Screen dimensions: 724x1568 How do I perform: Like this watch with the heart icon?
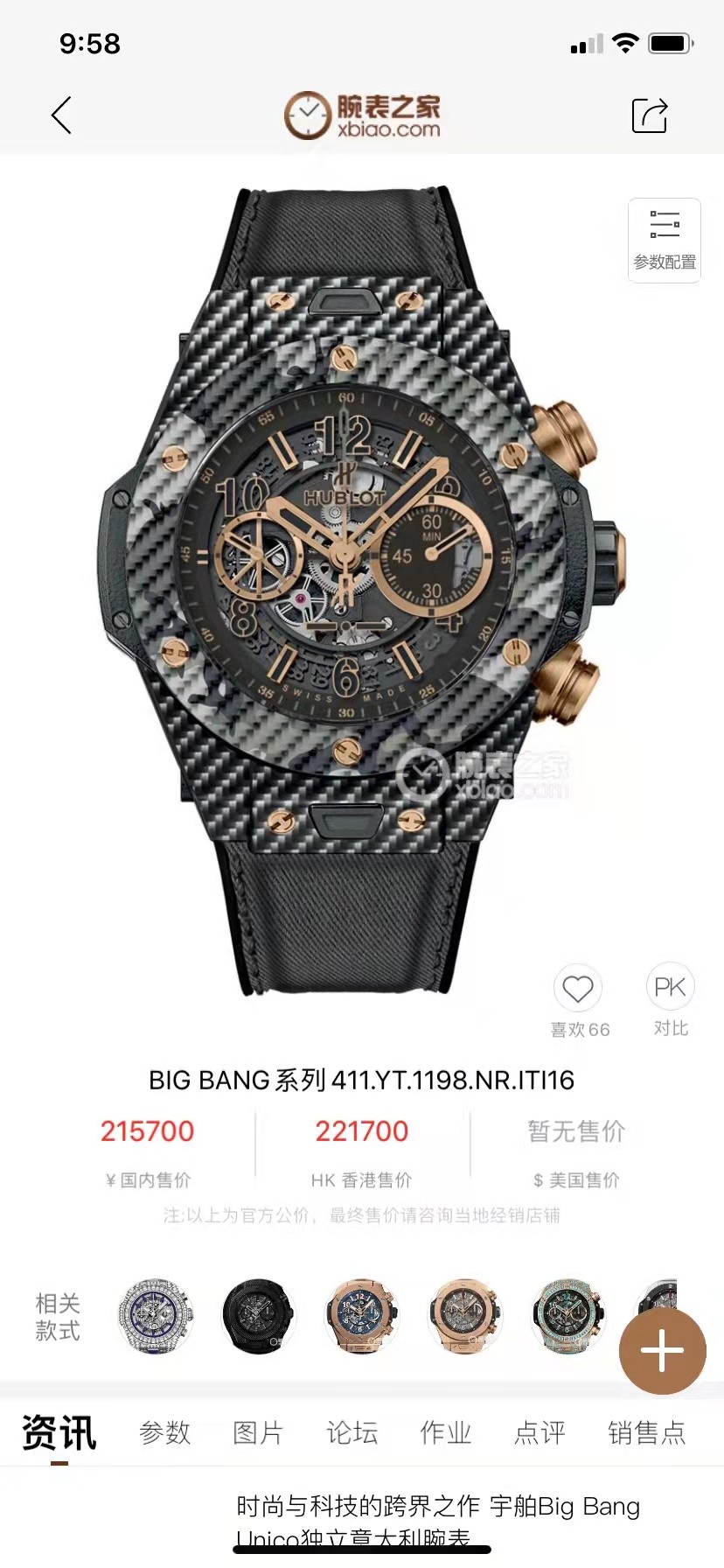coord(578,990)
